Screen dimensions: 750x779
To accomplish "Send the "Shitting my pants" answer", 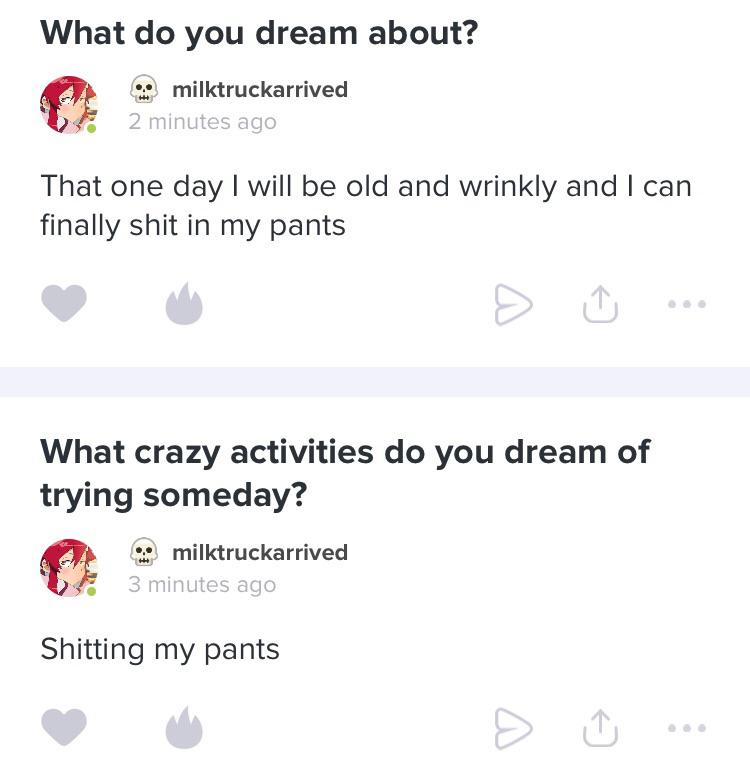I will coord(510,727).
